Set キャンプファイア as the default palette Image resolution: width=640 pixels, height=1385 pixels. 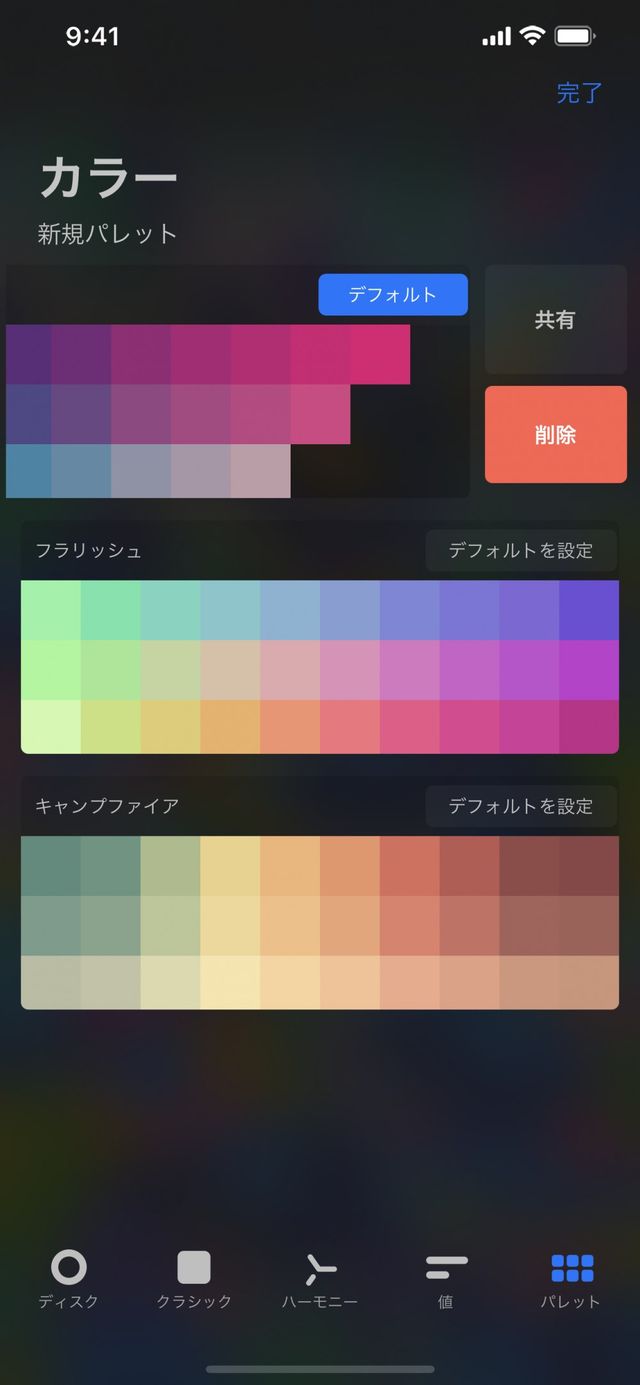pos(520,806)
